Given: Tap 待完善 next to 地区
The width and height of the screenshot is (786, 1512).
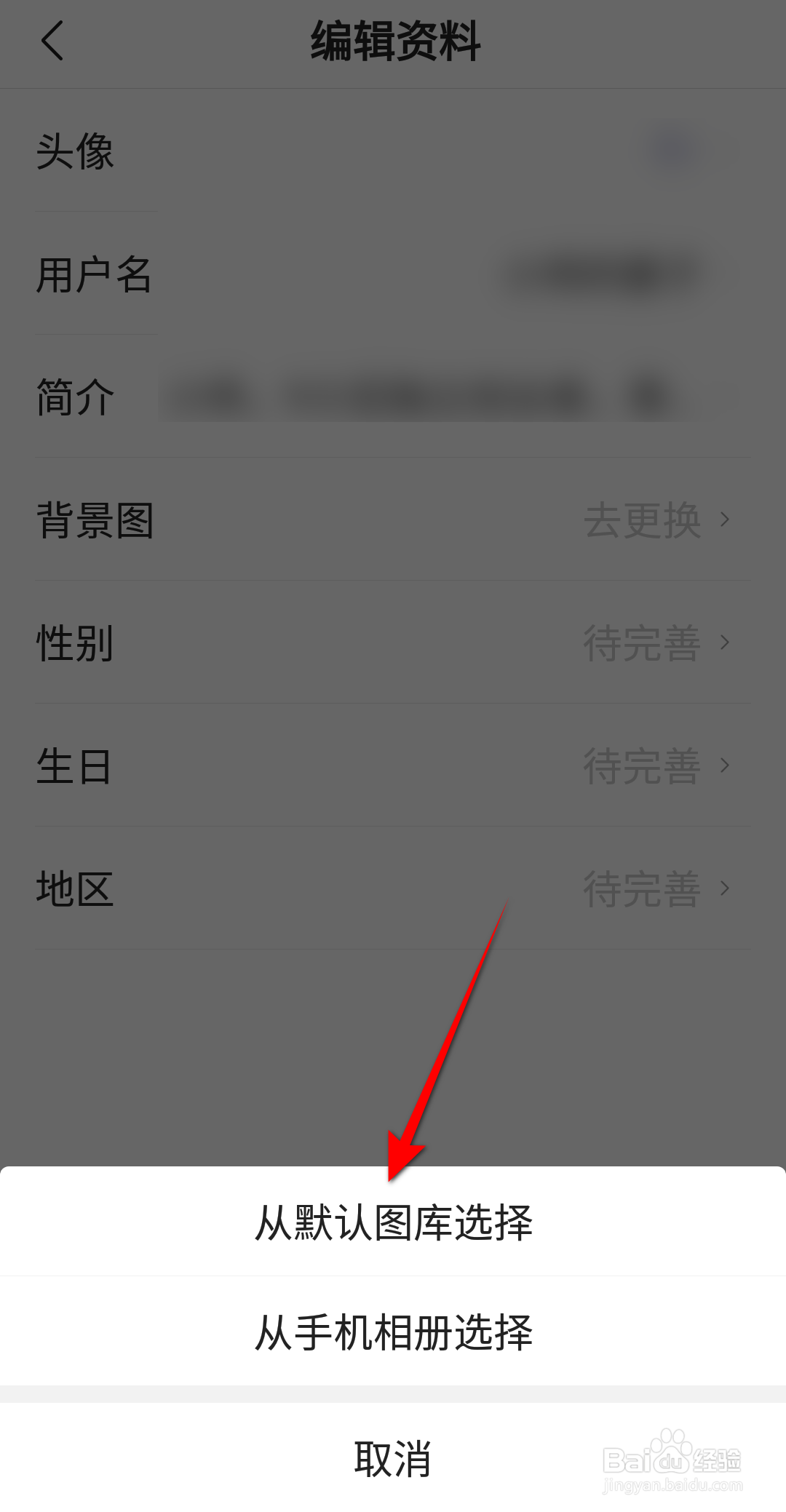Looking at the screenshot, I should [x=640, y=888].
